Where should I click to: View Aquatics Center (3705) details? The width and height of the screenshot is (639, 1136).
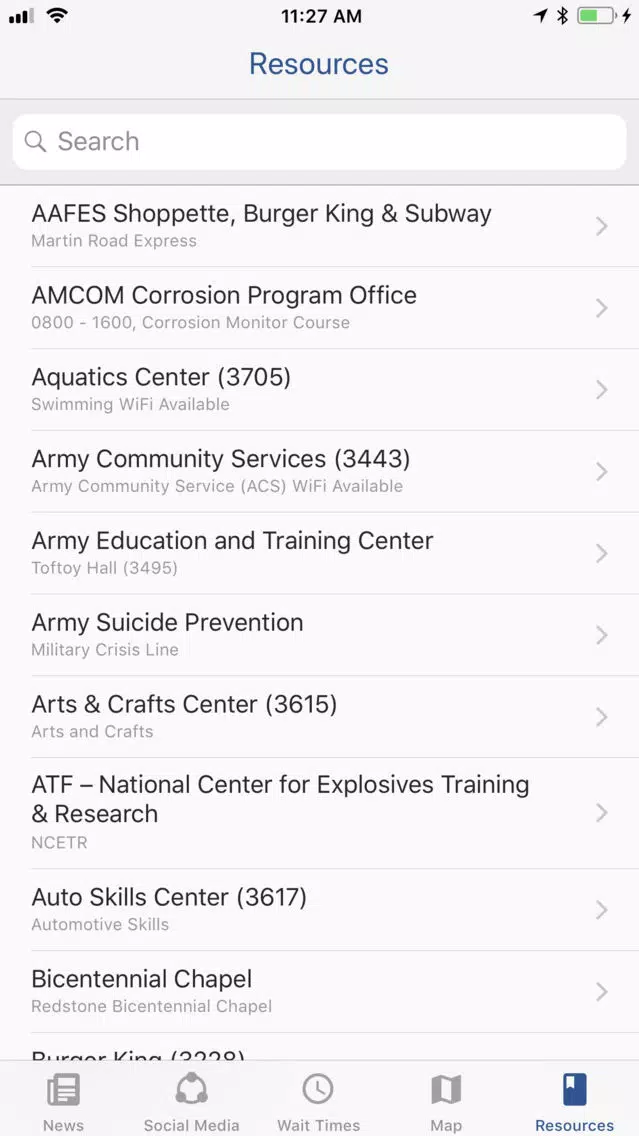[320, 390]
